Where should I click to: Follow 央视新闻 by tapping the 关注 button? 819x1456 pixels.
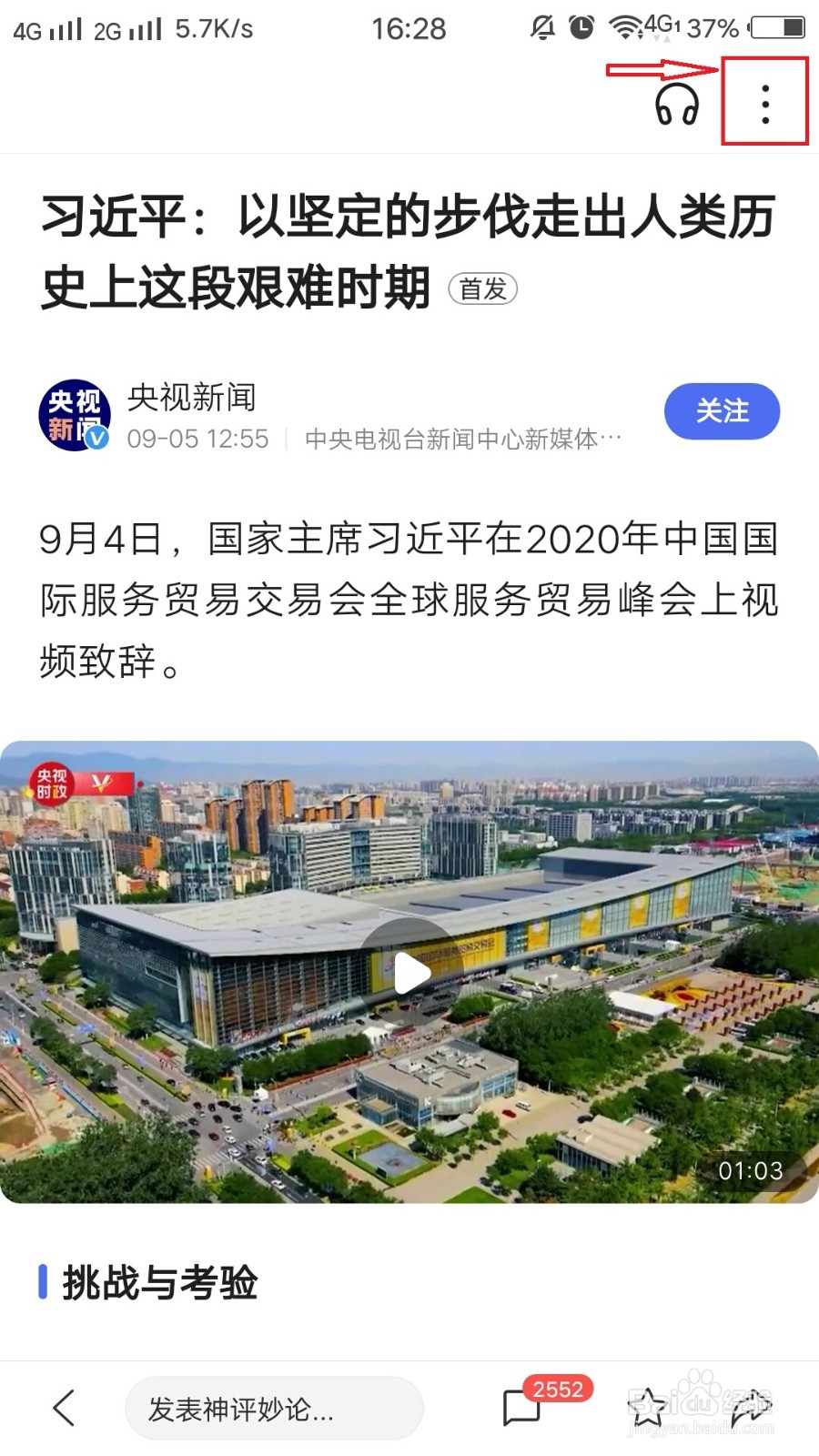tap(722, 411)
